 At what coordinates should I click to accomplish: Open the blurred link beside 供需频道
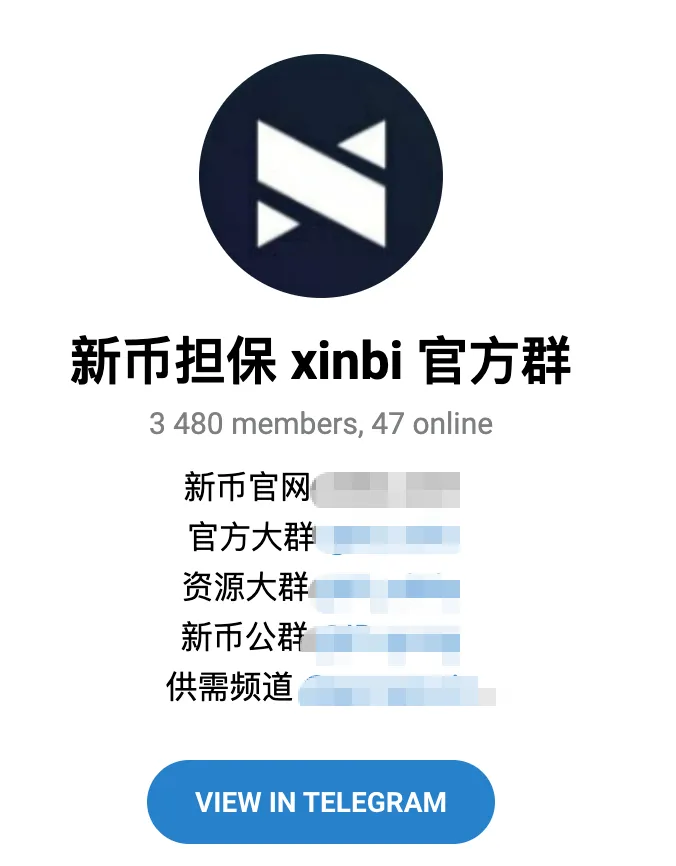pos(397,690)
